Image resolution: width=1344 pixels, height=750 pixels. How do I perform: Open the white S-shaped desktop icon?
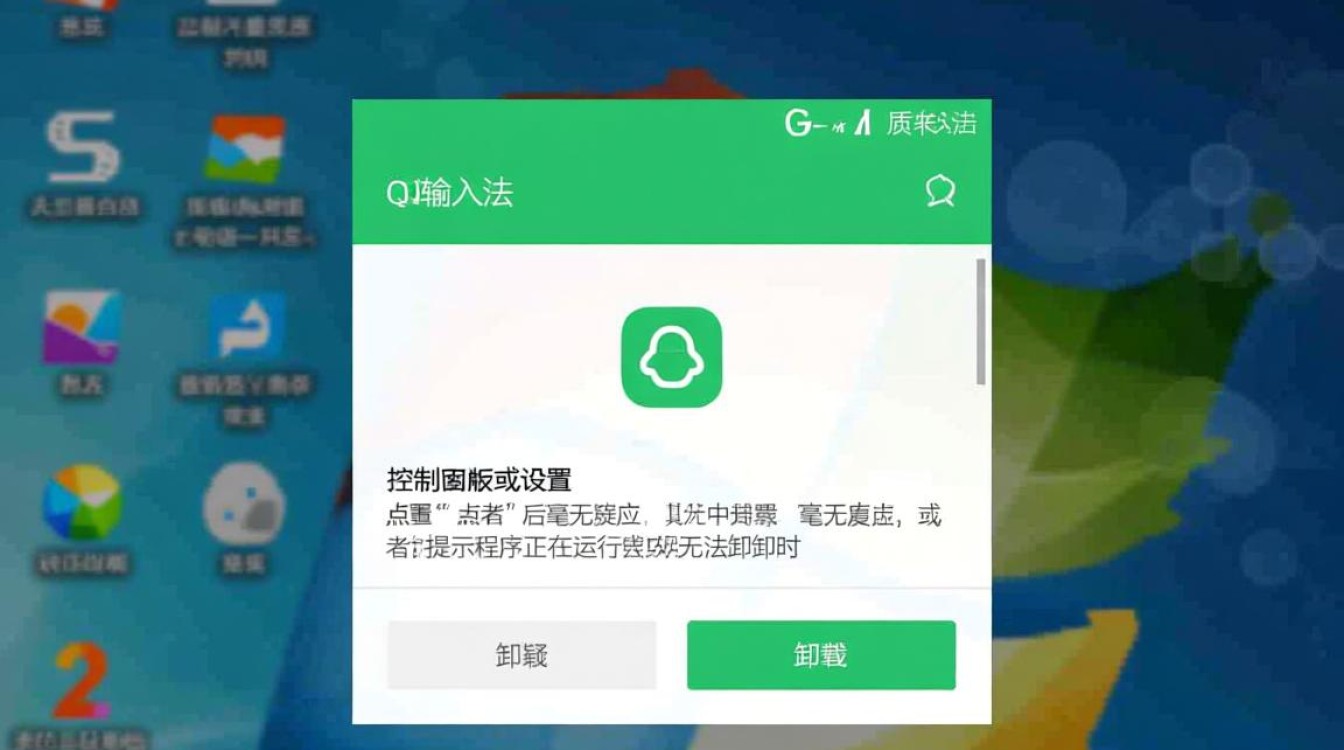pos(84,148)
